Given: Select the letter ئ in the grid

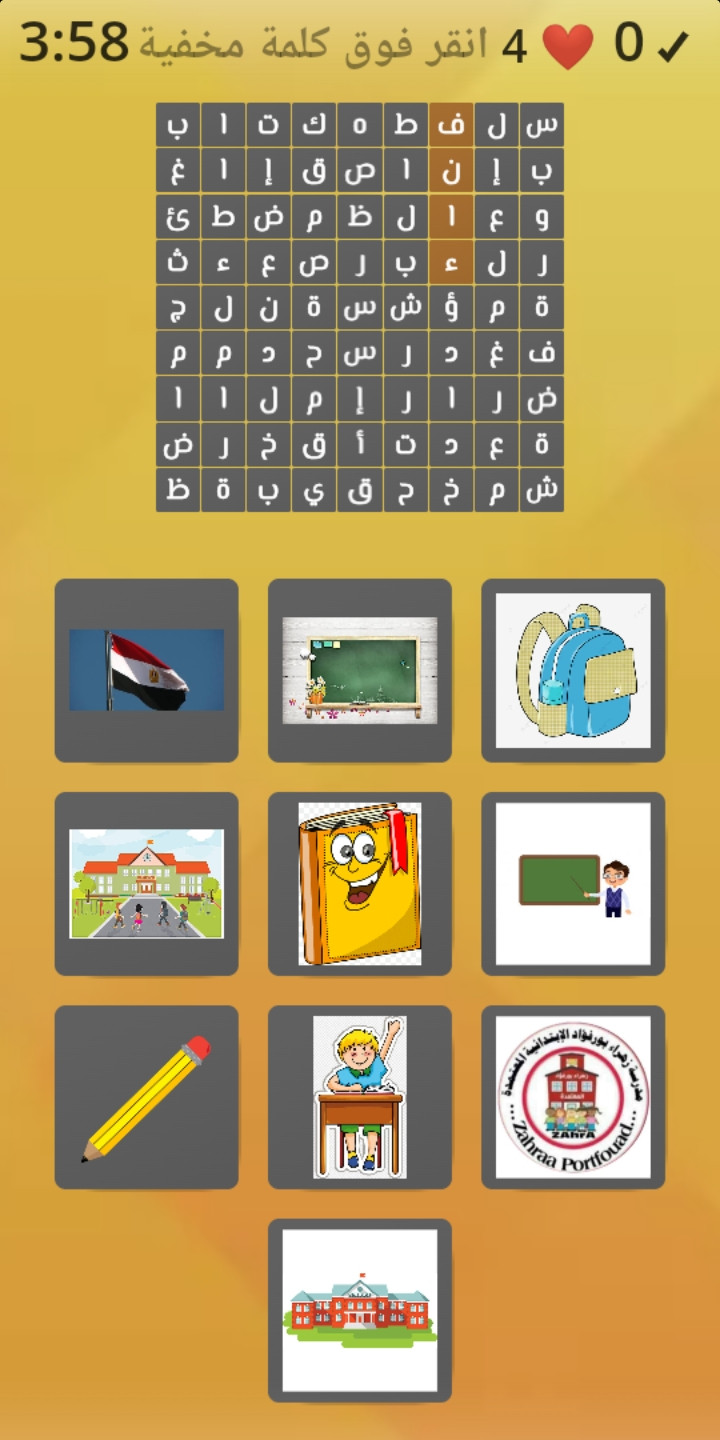Looking at the screenshot, I should (178, 216).
